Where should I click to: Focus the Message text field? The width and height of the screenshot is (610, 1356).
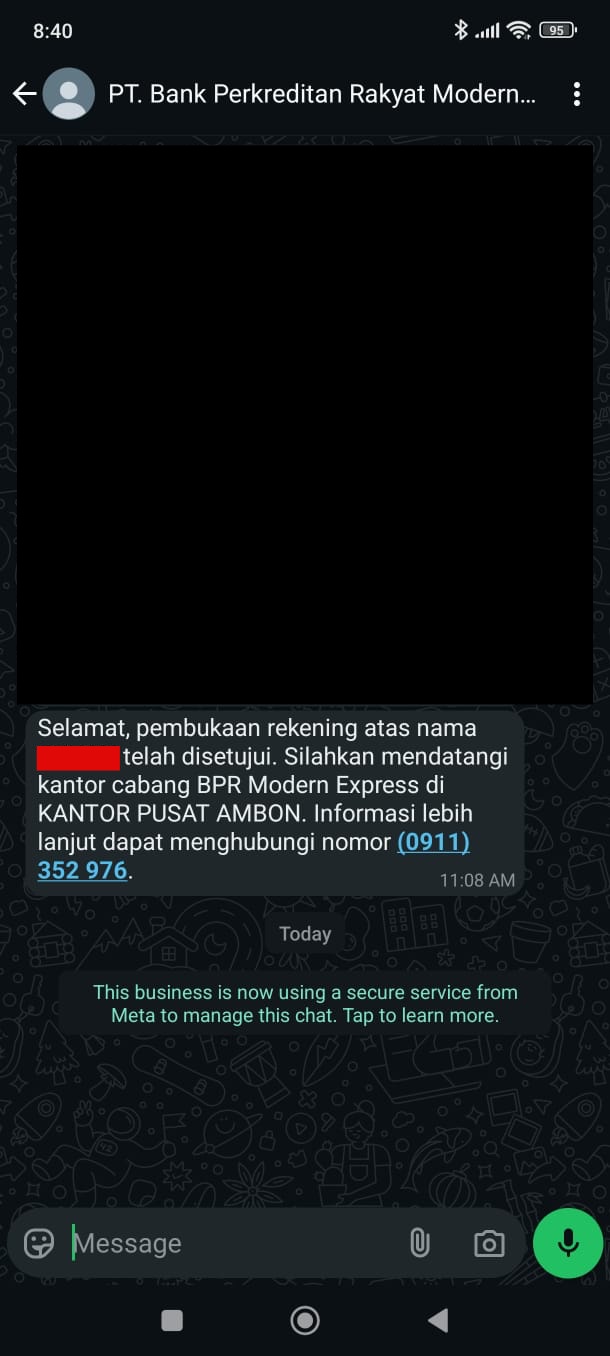click(230, 1243)
